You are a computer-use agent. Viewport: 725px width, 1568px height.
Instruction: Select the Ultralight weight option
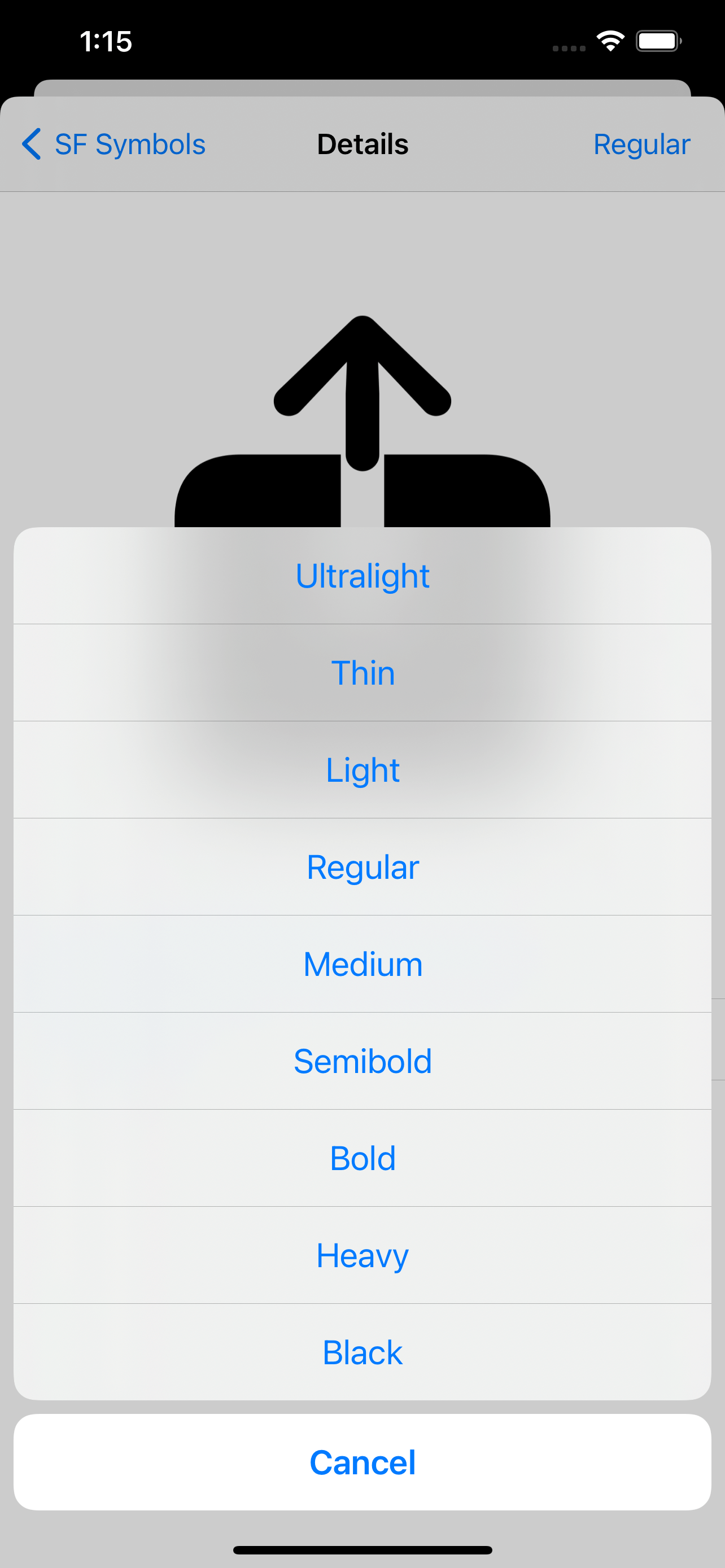coord(362,576)
